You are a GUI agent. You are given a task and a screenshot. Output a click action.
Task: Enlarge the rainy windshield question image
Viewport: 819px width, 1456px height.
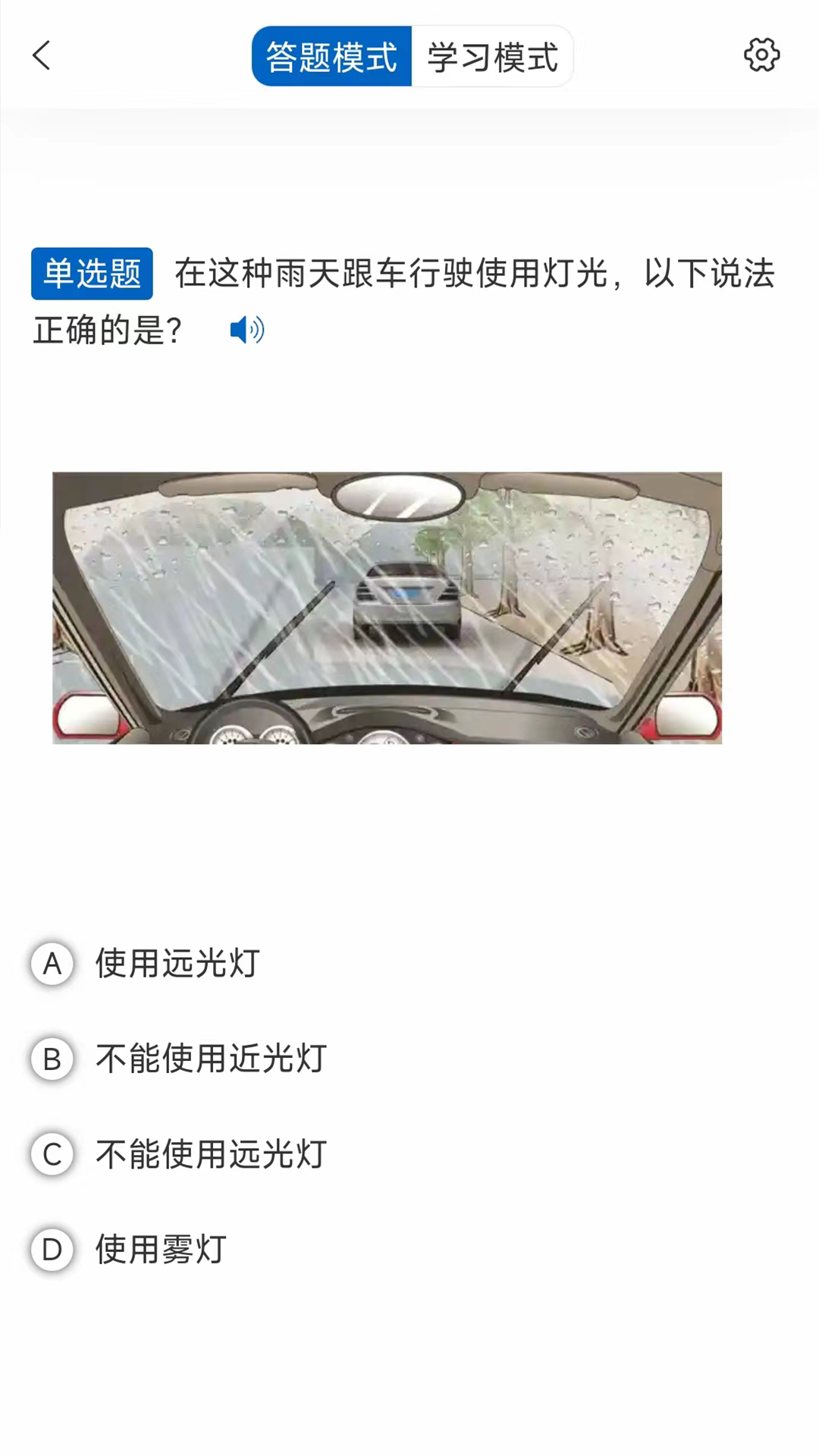click(x=387, y=607)
